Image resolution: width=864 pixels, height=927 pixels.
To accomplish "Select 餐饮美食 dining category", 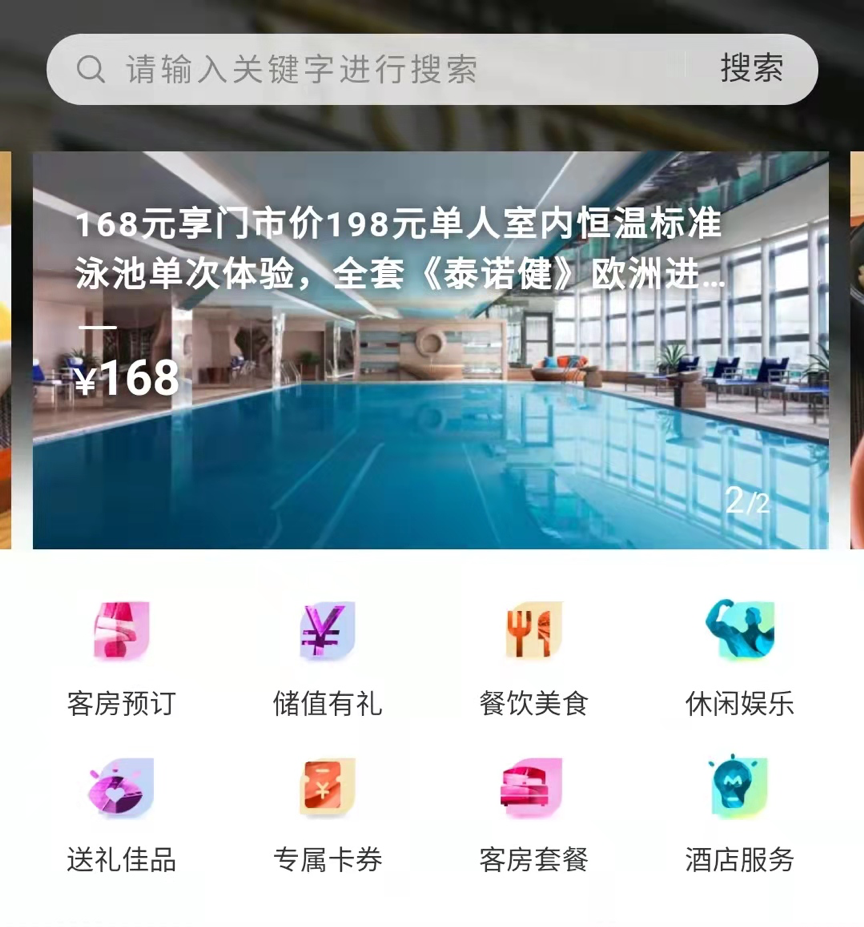I will [533, 656].
